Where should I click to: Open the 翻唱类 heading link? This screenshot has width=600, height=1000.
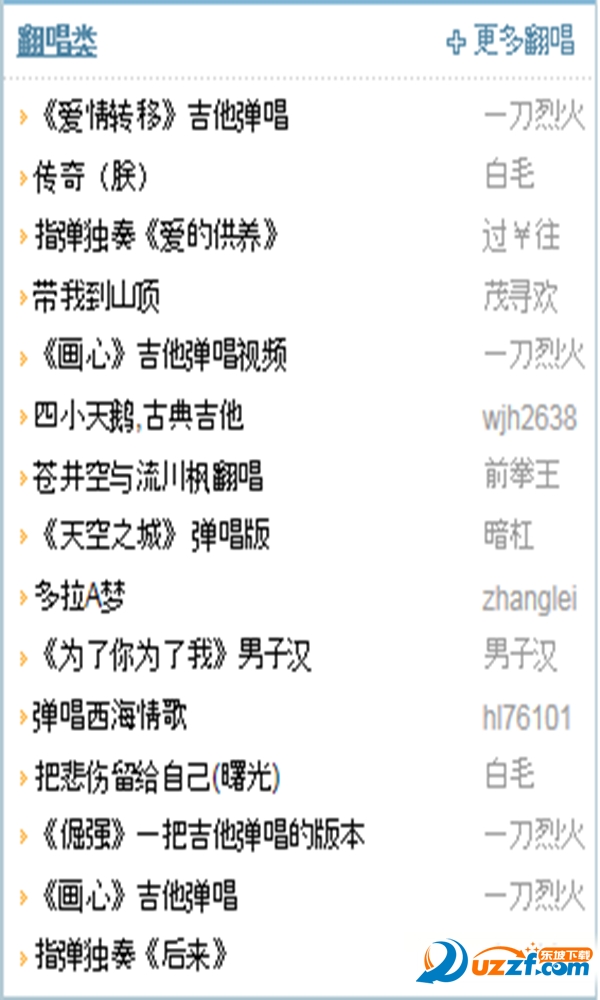57,42
